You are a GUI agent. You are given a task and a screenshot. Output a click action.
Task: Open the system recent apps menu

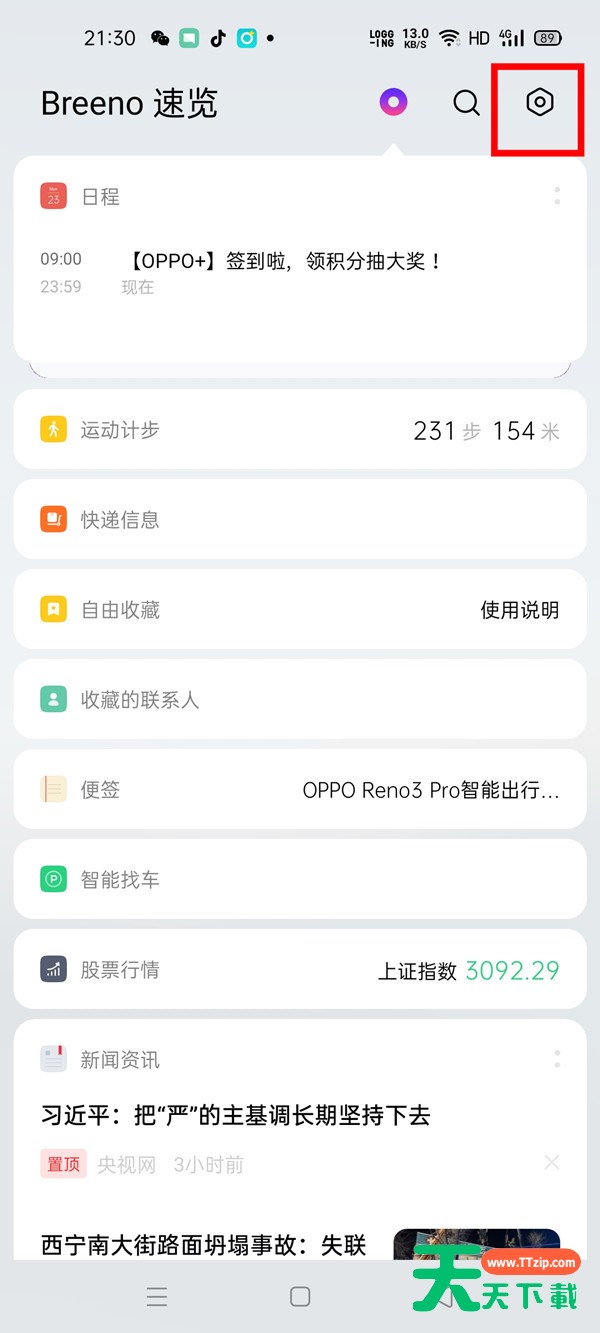[x=157, y=1297]
